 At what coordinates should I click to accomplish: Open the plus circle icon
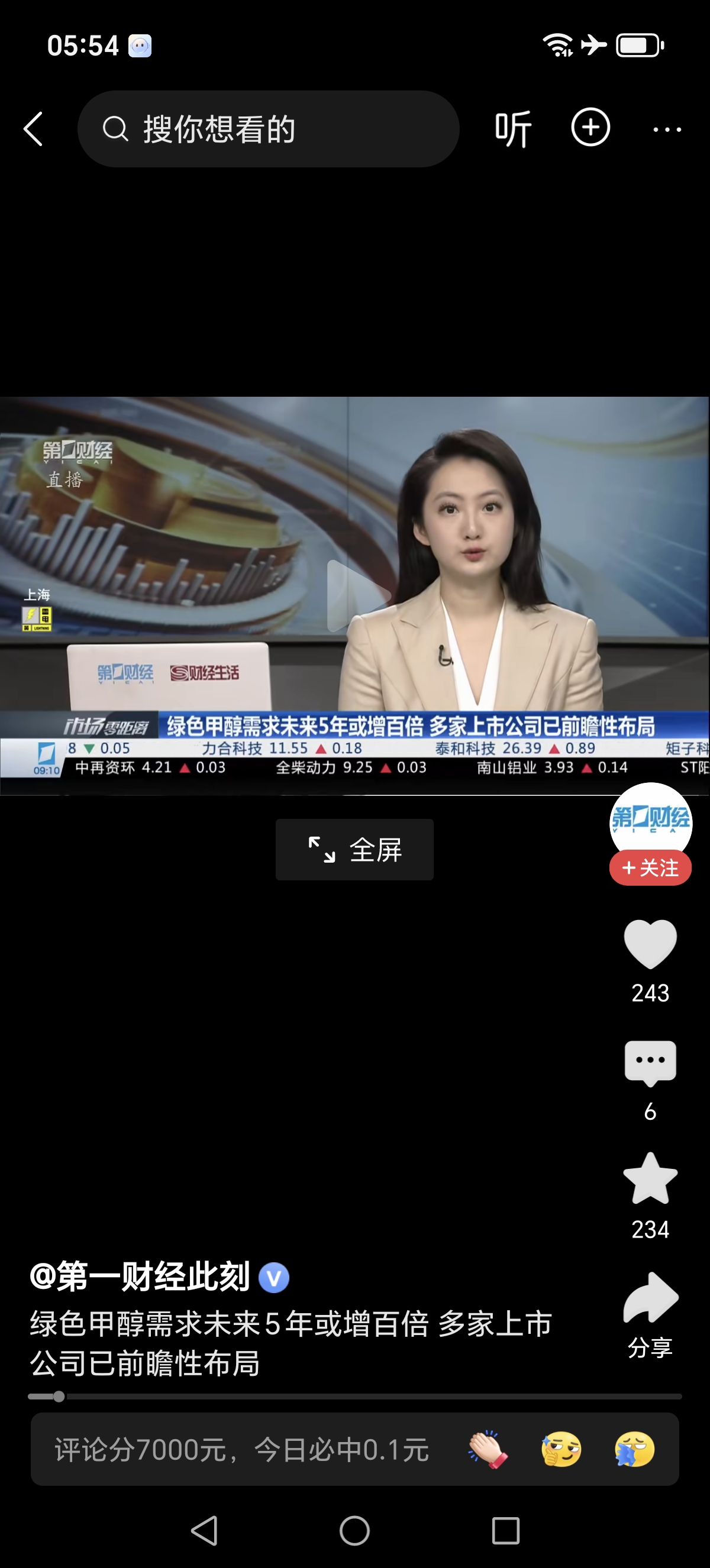[x=590, y=128]
